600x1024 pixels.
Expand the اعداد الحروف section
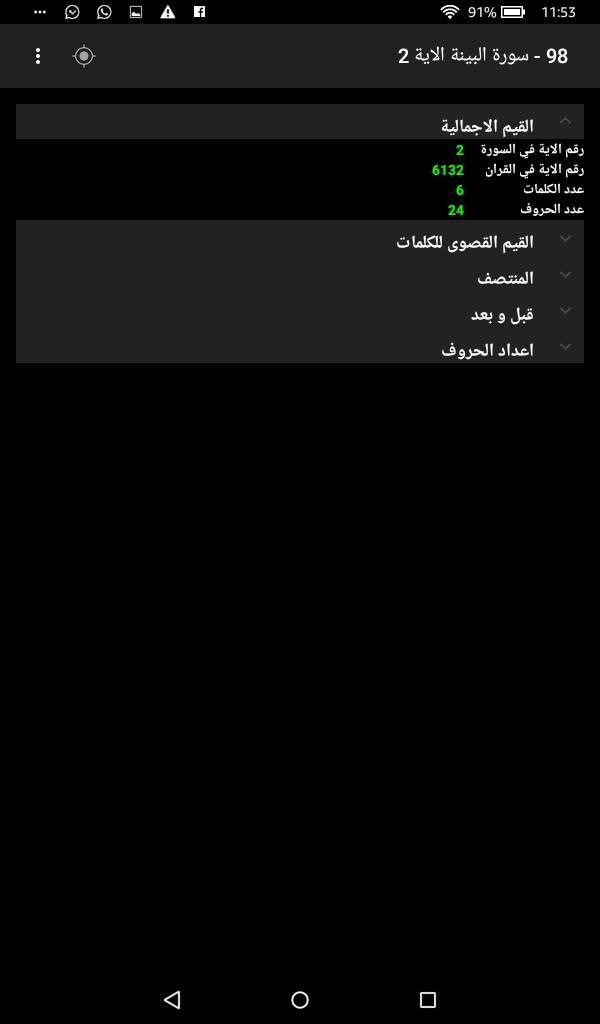(x=300, y=347)
